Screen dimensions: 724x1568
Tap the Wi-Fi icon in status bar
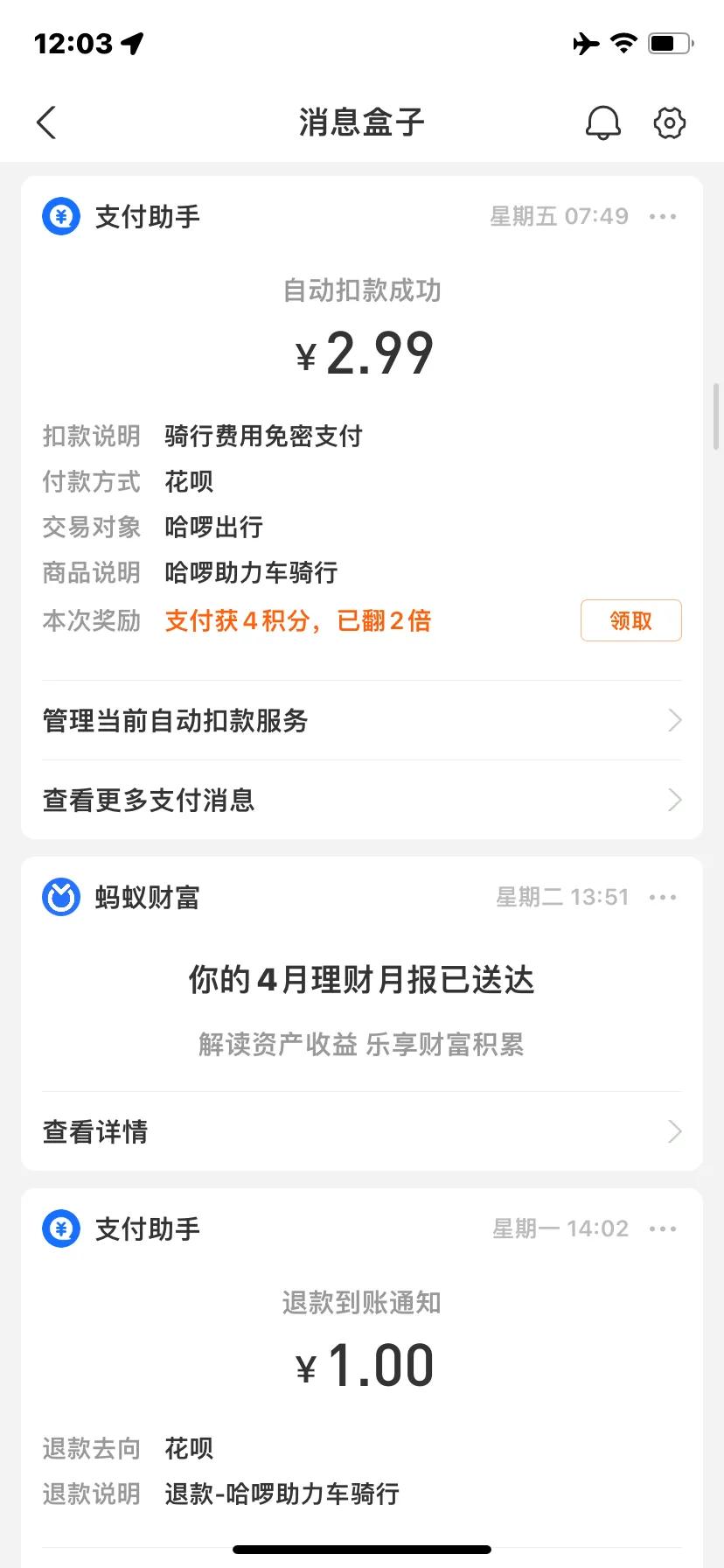[623, 42]
